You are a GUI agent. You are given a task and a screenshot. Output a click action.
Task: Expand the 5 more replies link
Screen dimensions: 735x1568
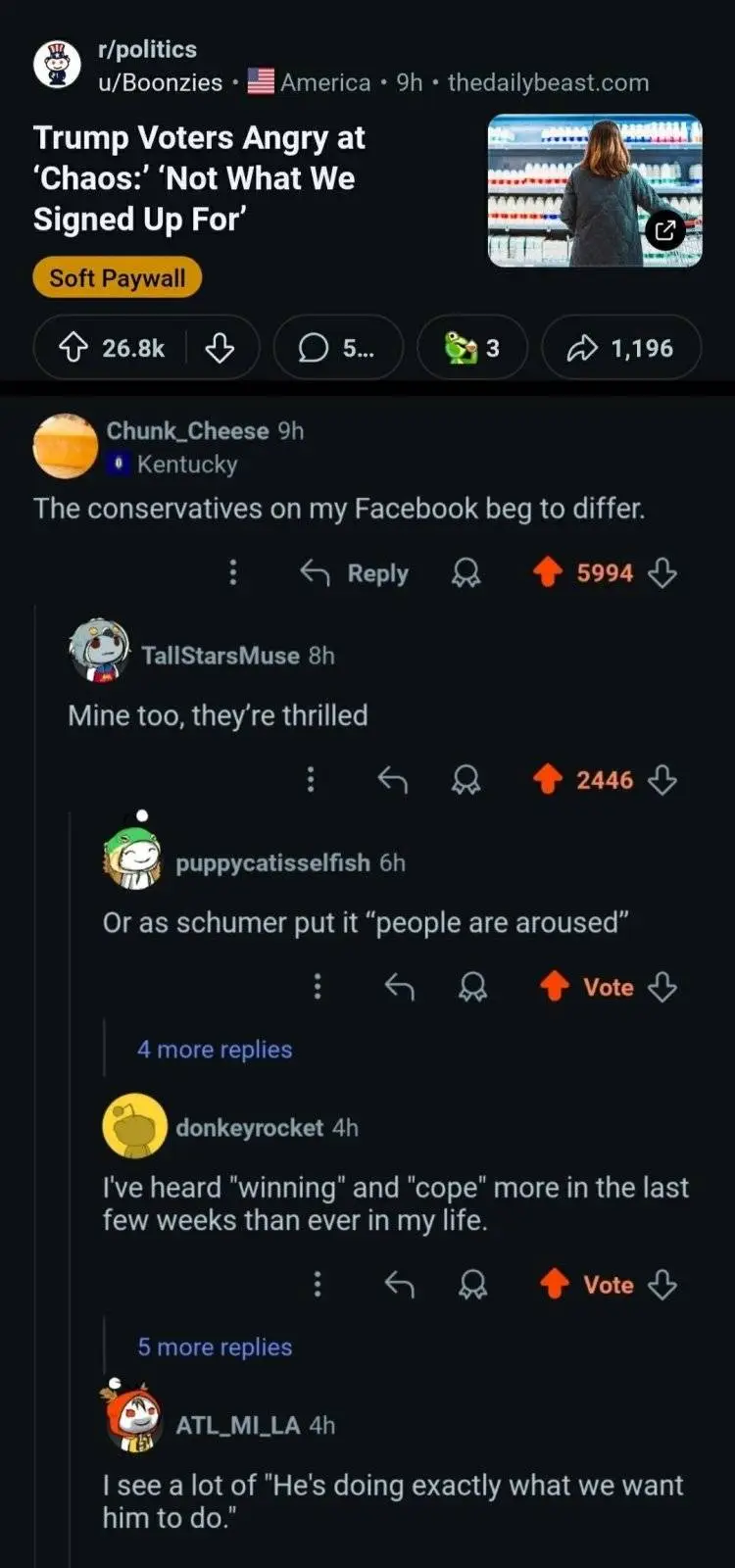[215, 1347]
